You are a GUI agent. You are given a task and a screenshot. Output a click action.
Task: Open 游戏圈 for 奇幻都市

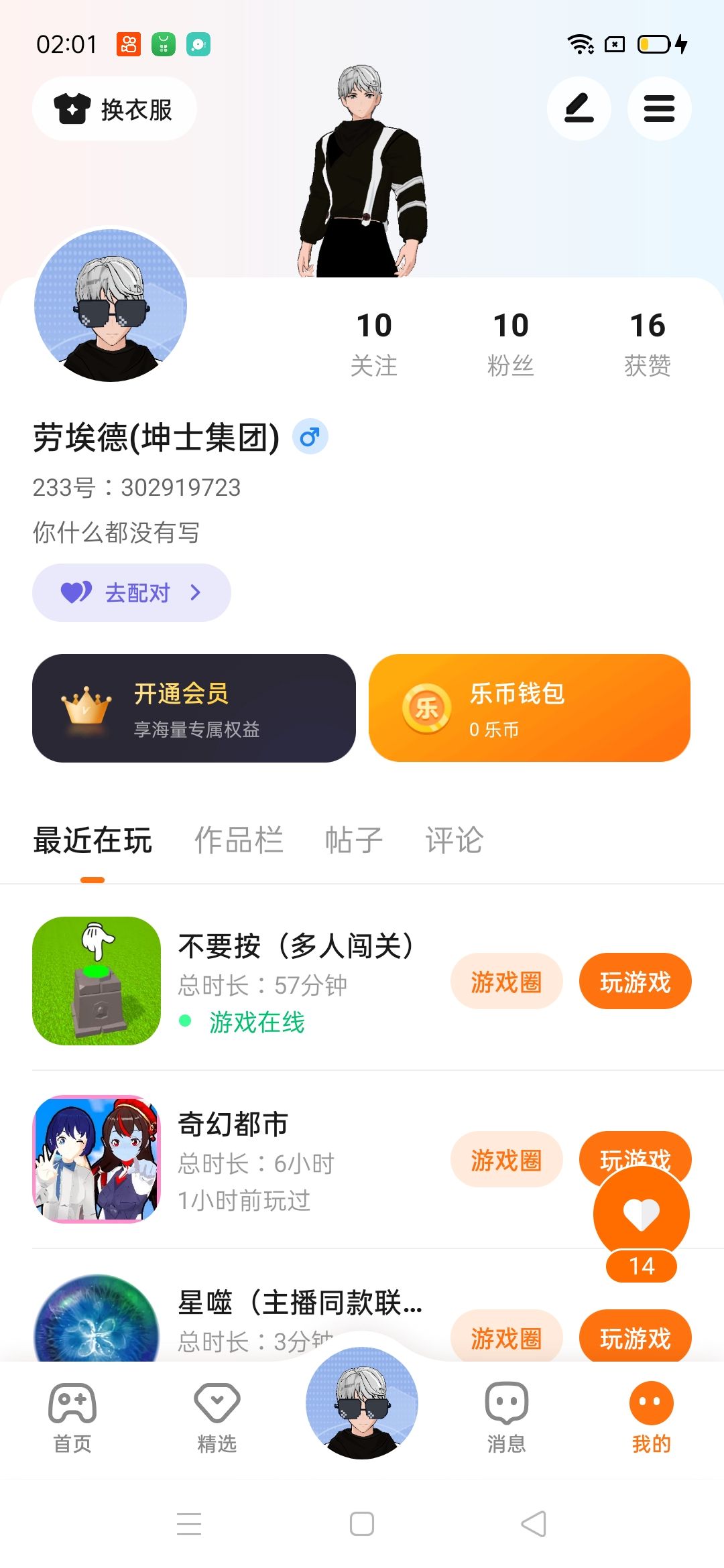(506, 1160)
